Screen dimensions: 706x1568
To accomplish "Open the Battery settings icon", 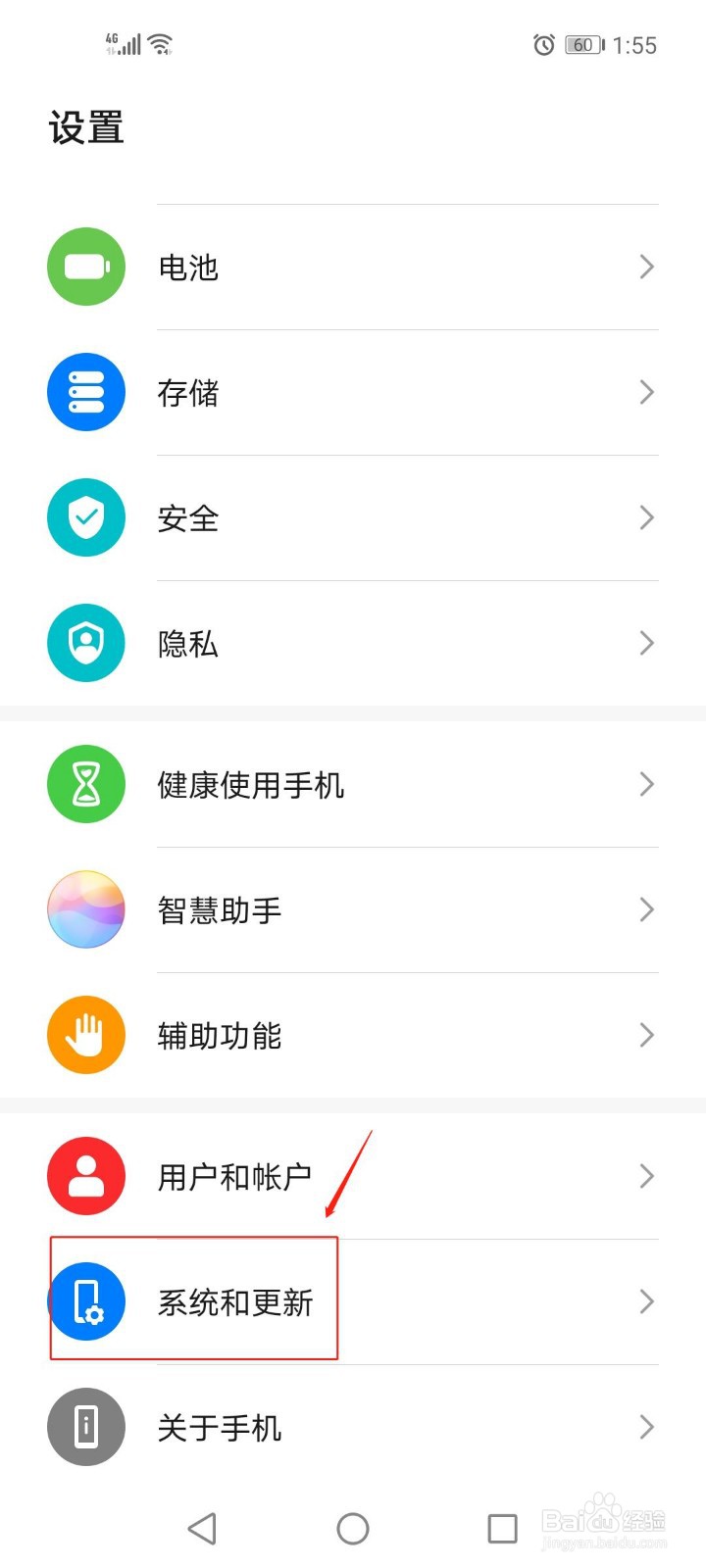I will coord(85,267).
